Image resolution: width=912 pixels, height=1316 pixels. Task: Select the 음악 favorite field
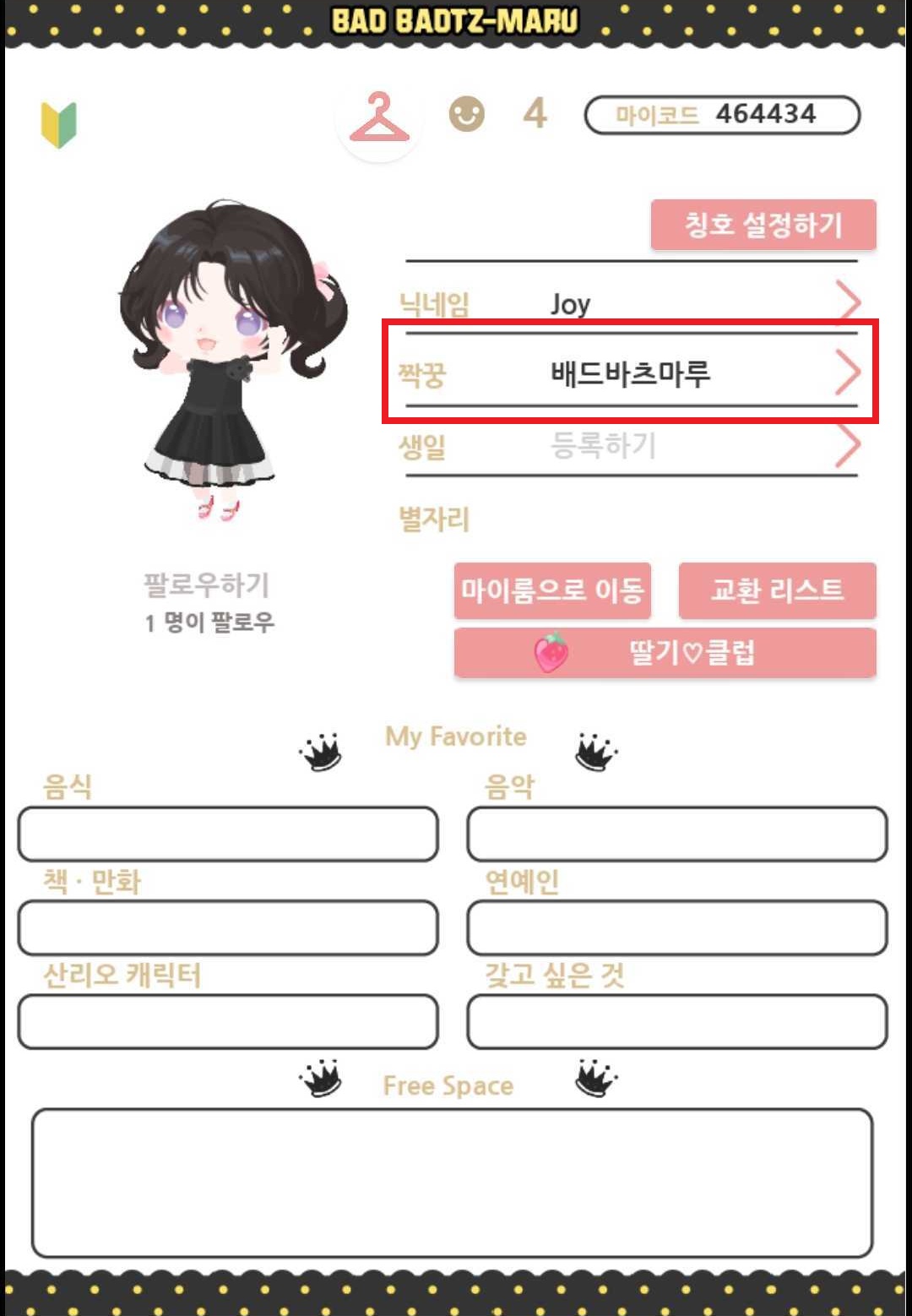676,835
